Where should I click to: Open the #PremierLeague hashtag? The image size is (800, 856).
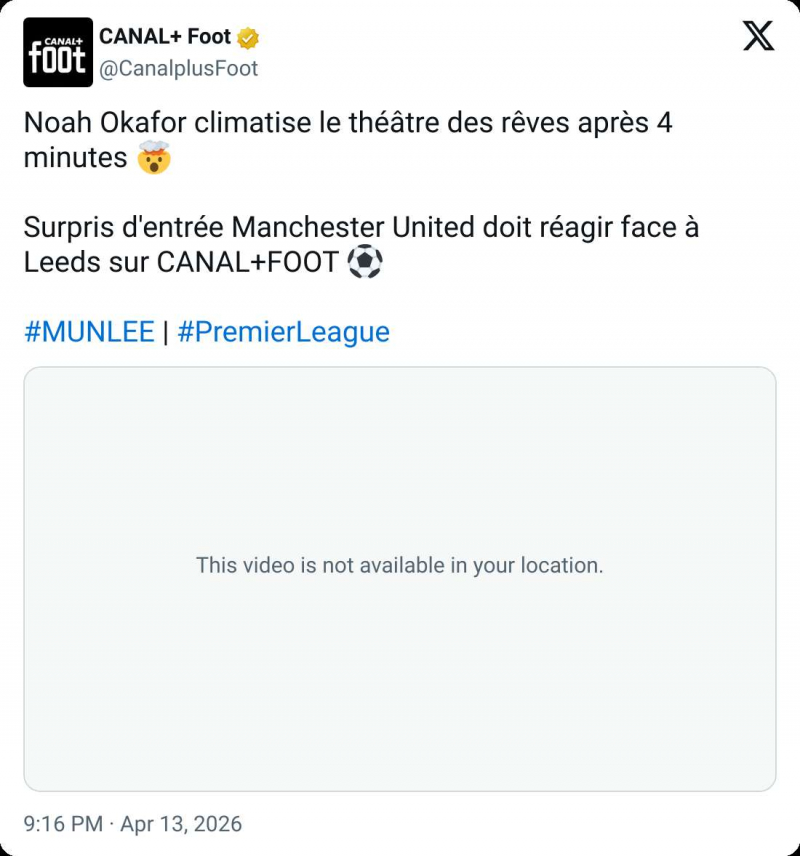283,332
